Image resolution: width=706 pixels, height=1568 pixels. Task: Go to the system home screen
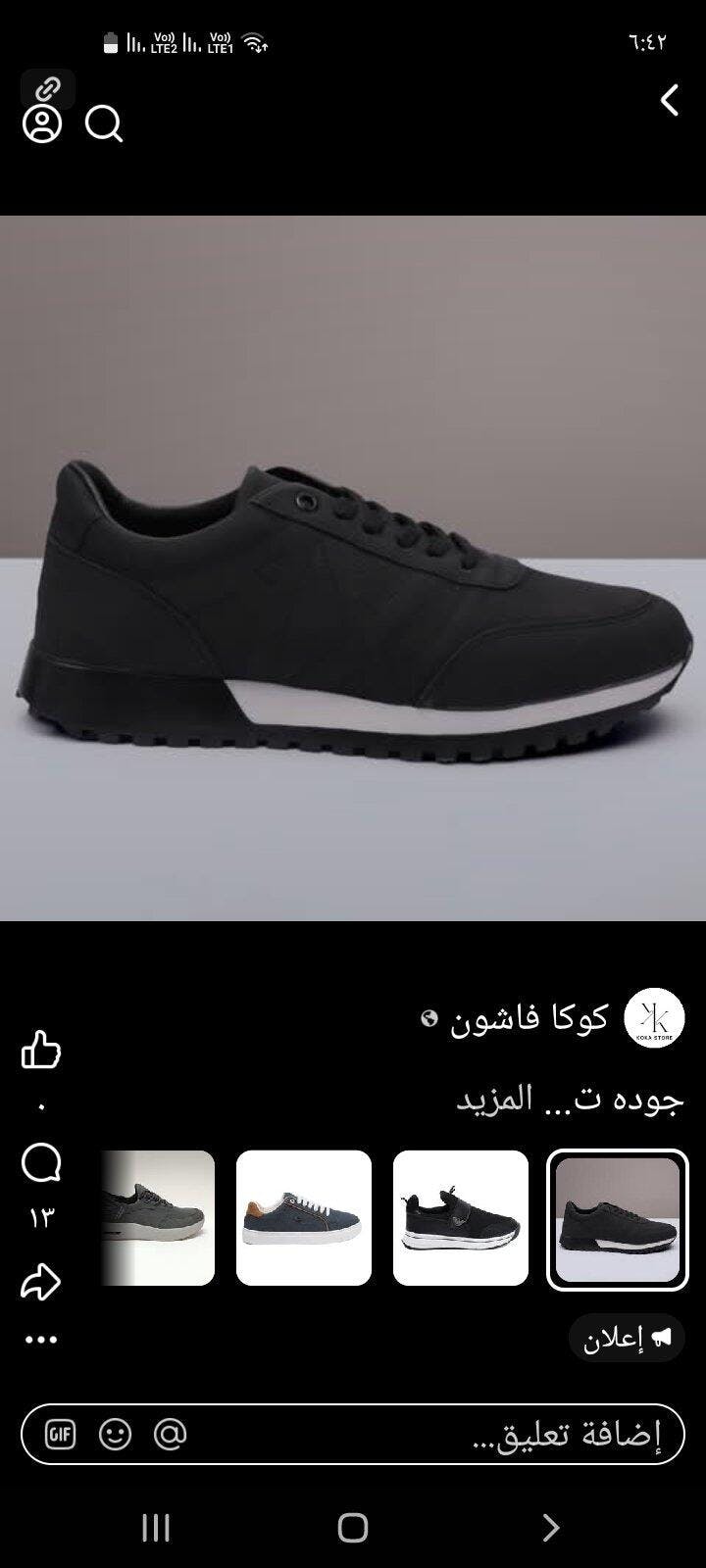tap(353, 1527)
